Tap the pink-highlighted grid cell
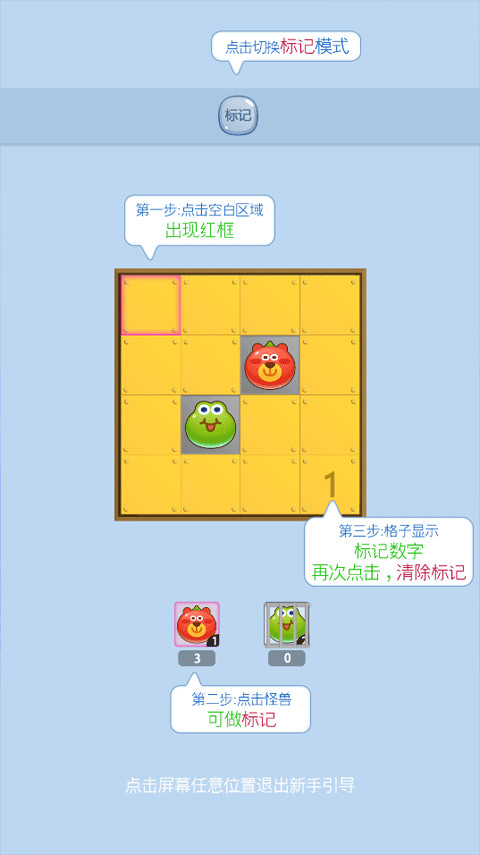480x855 pixels. click(151, 305)
